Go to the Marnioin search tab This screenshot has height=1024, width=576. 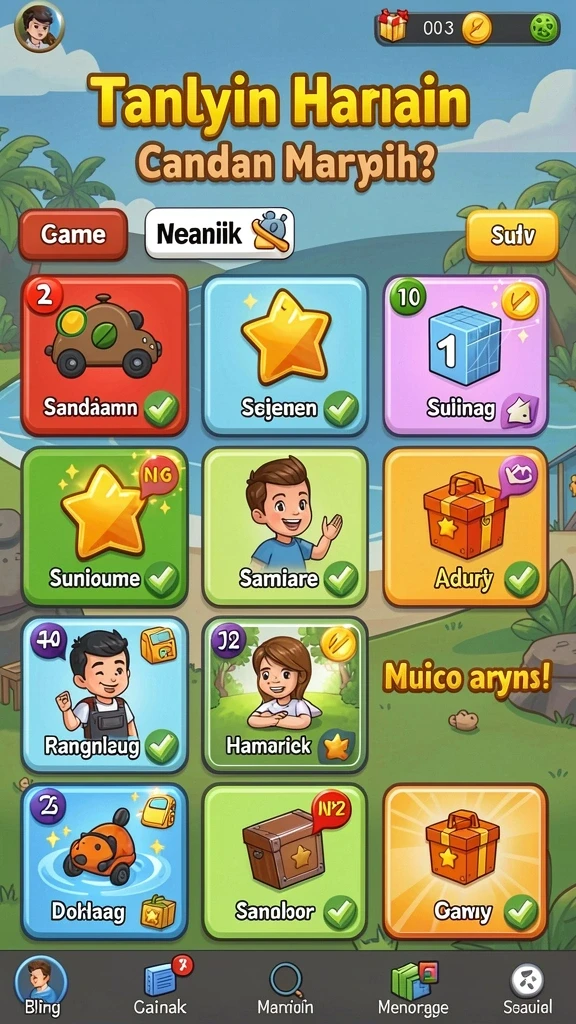(x=285, y=986)
